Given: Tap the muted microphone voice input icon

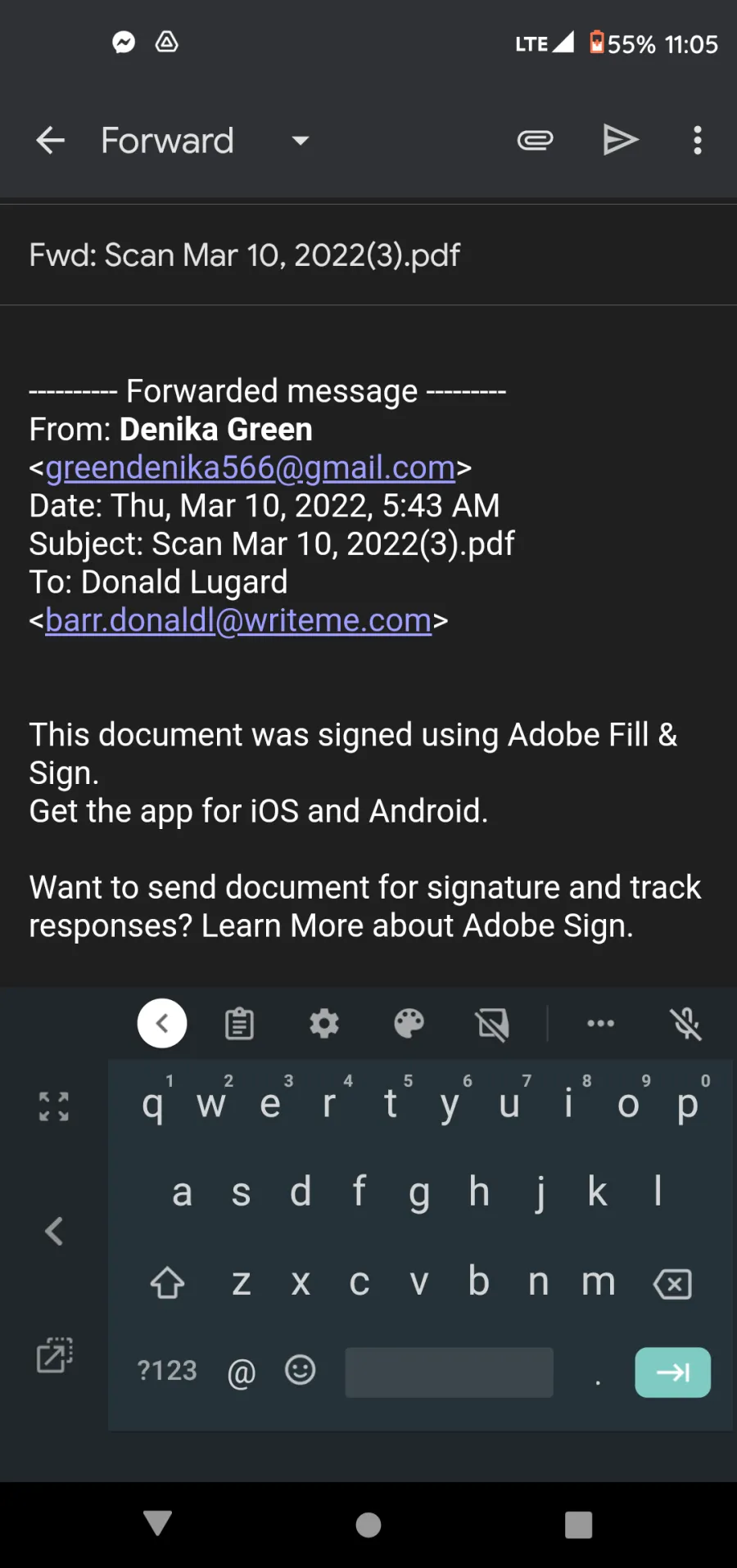Looking at the screenshot, I should [x=686, y=1023].
